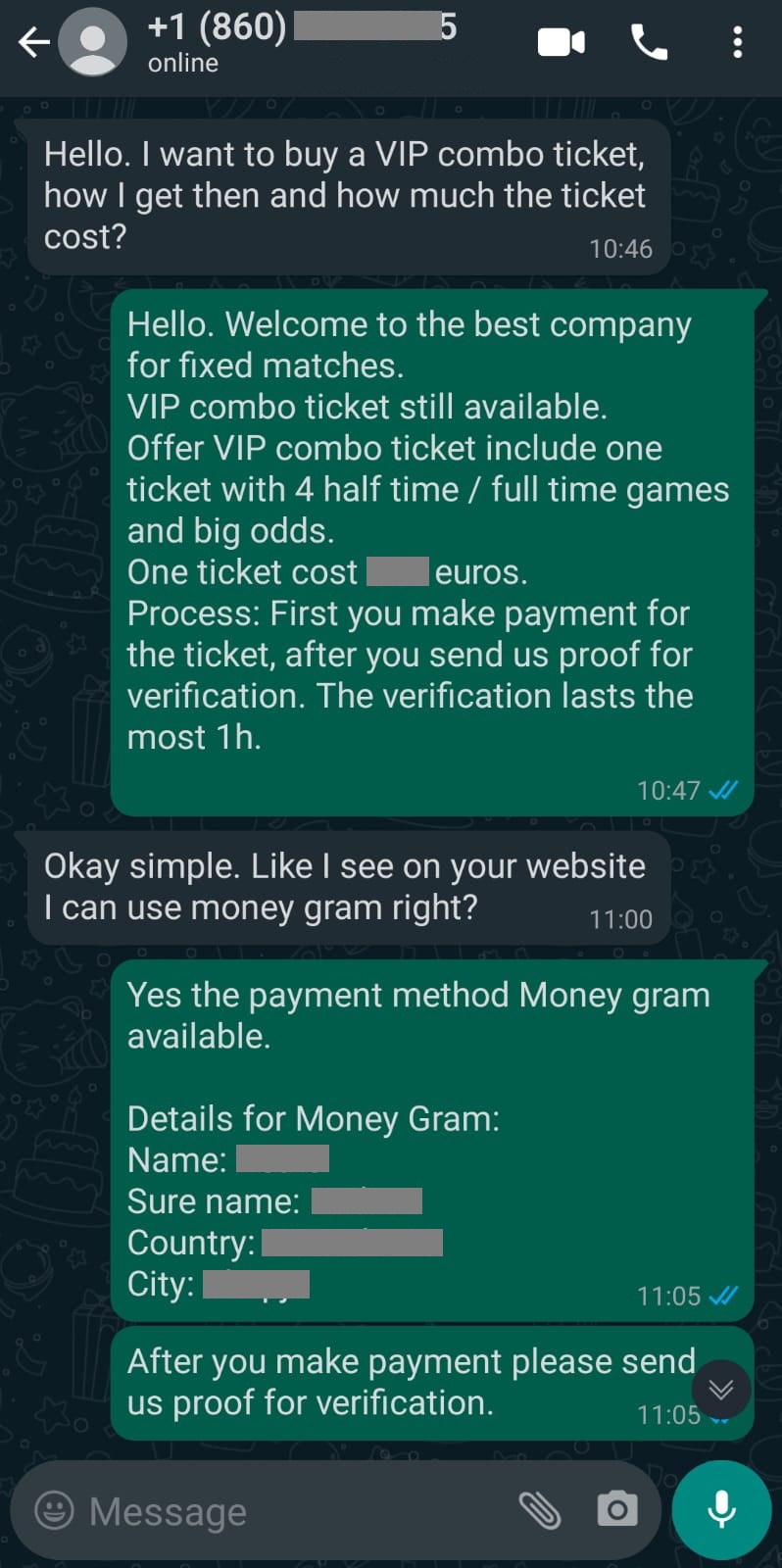Tap the microphone voice message button
Viewport: 782px width, 1568px height.
[722, 1509]
